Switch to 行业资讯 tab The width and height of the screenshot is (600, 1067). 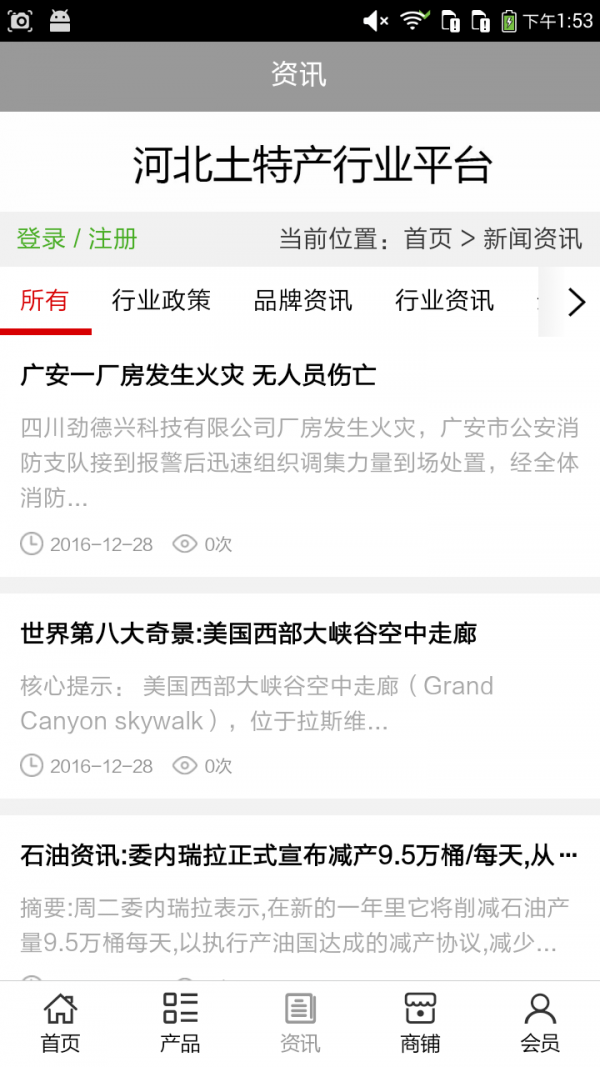point(444,300)
